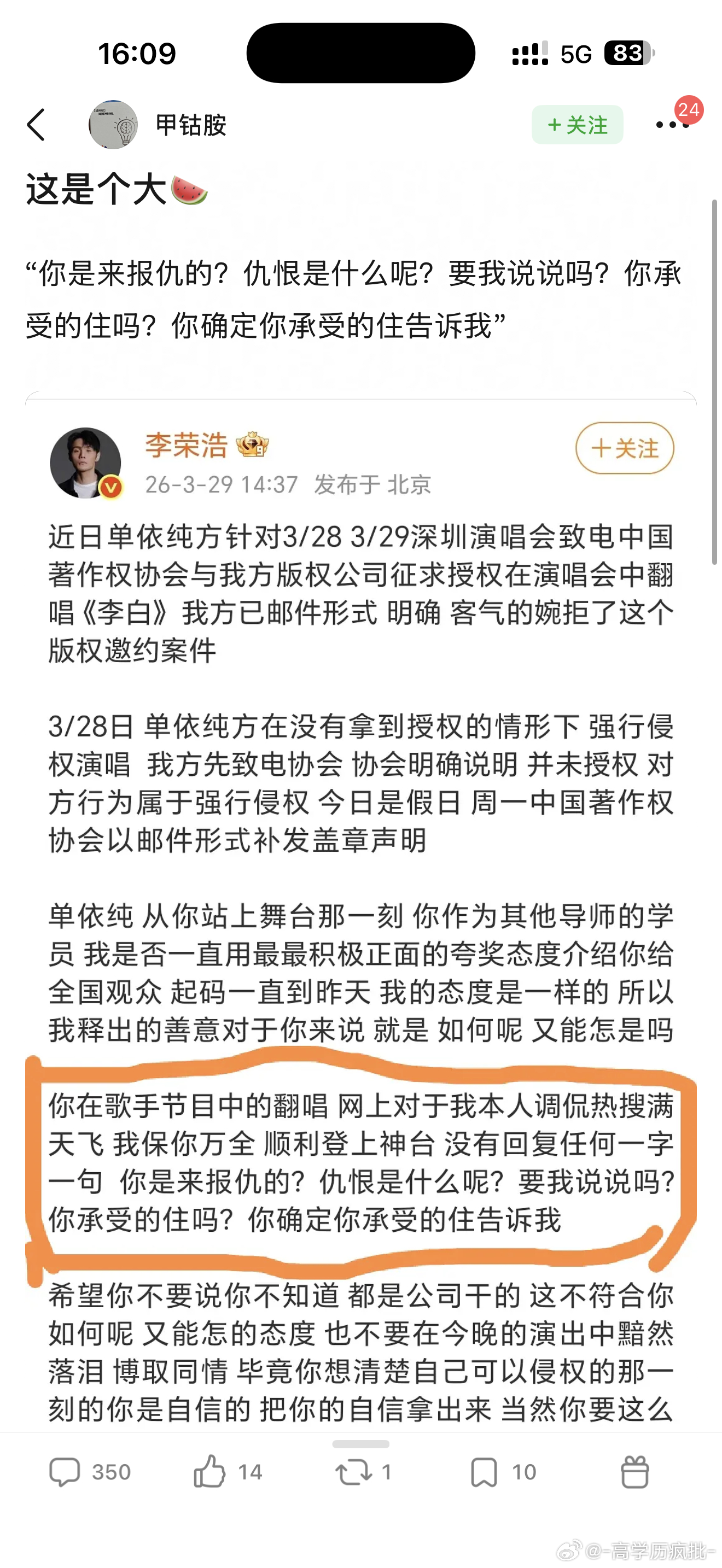
Task: Follow 甲钻胺 via the green 关注 button
Action: 577,125
